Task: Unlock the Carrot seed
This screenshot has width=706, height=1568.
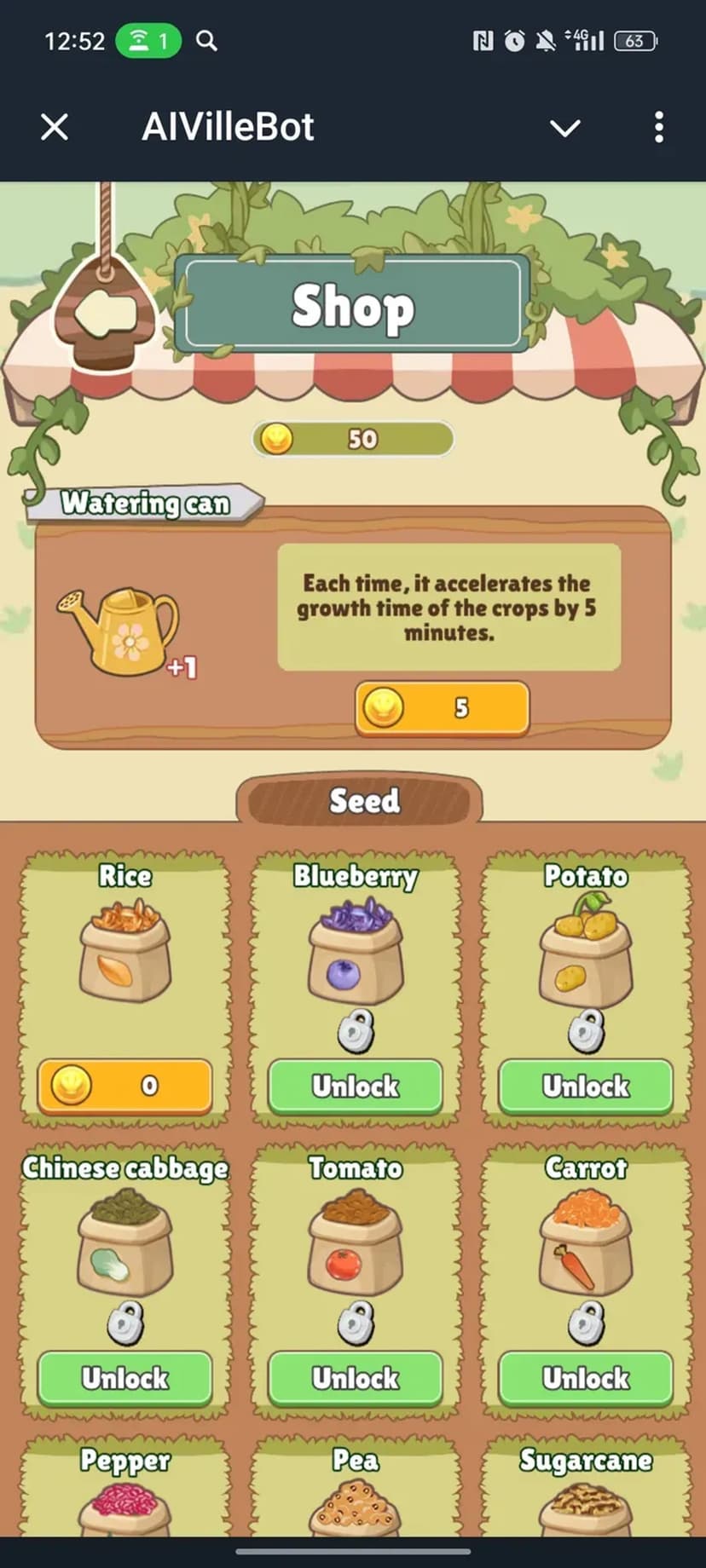Action: (x=586, y=1378)
